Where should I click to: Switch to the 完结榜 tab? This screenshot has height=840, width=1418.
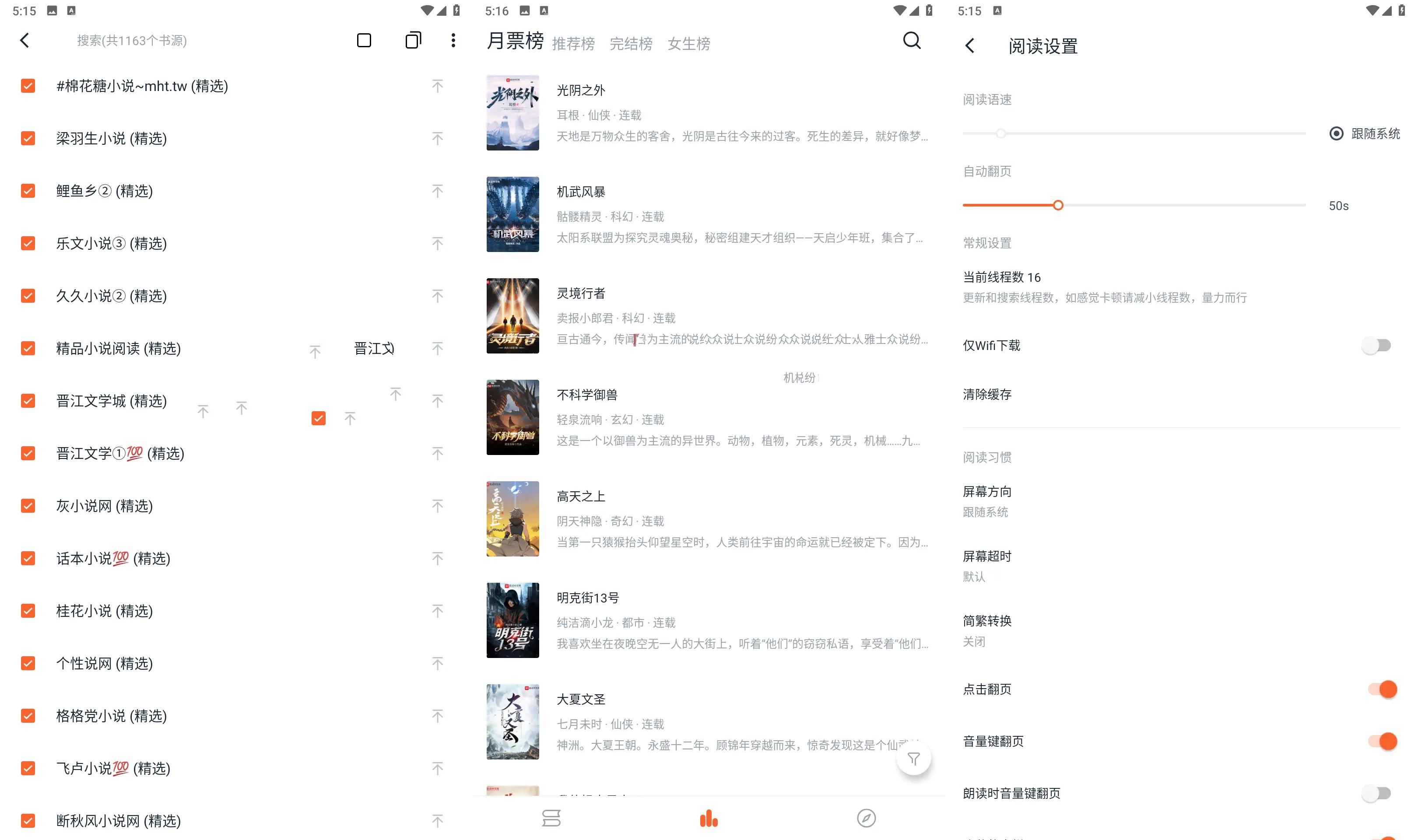coord(631,44)
